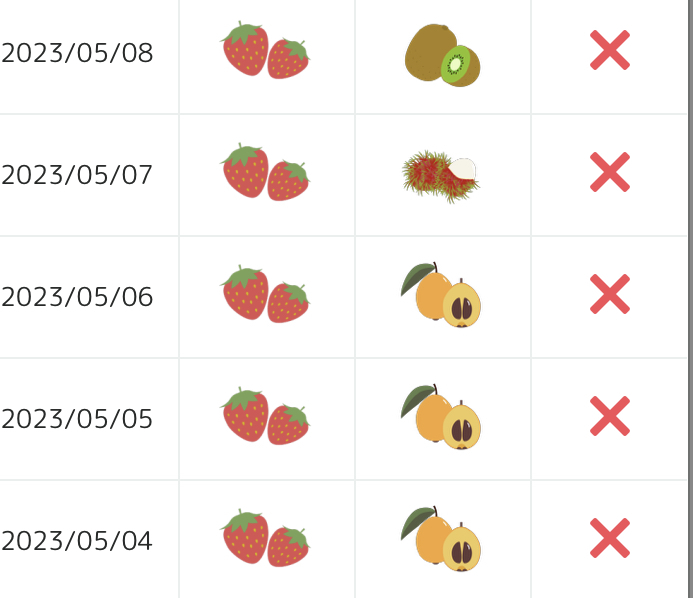Image resolution: width=693 pixels, height=598 pixels.
Task: Tap the red X for 2023/05/07
Action: 610,172
